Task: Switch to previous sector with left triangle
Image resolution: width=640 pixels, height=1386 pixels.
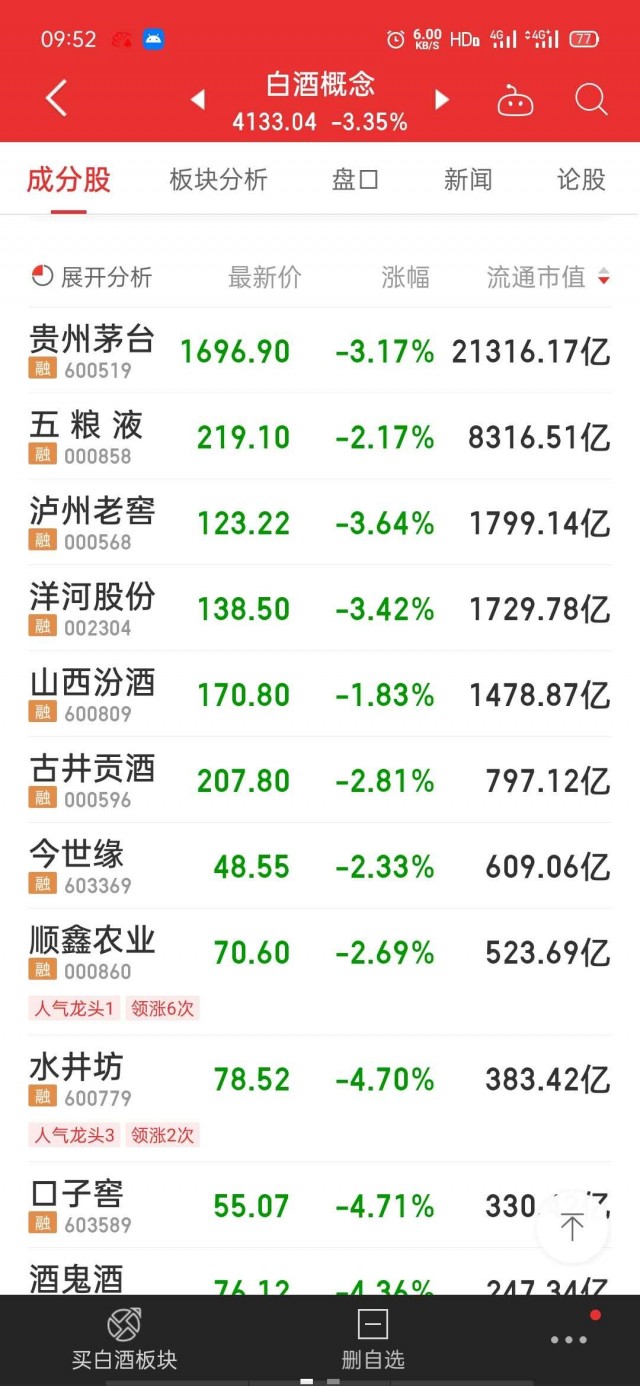Action: pyautogui.click(x=198, y=99)
